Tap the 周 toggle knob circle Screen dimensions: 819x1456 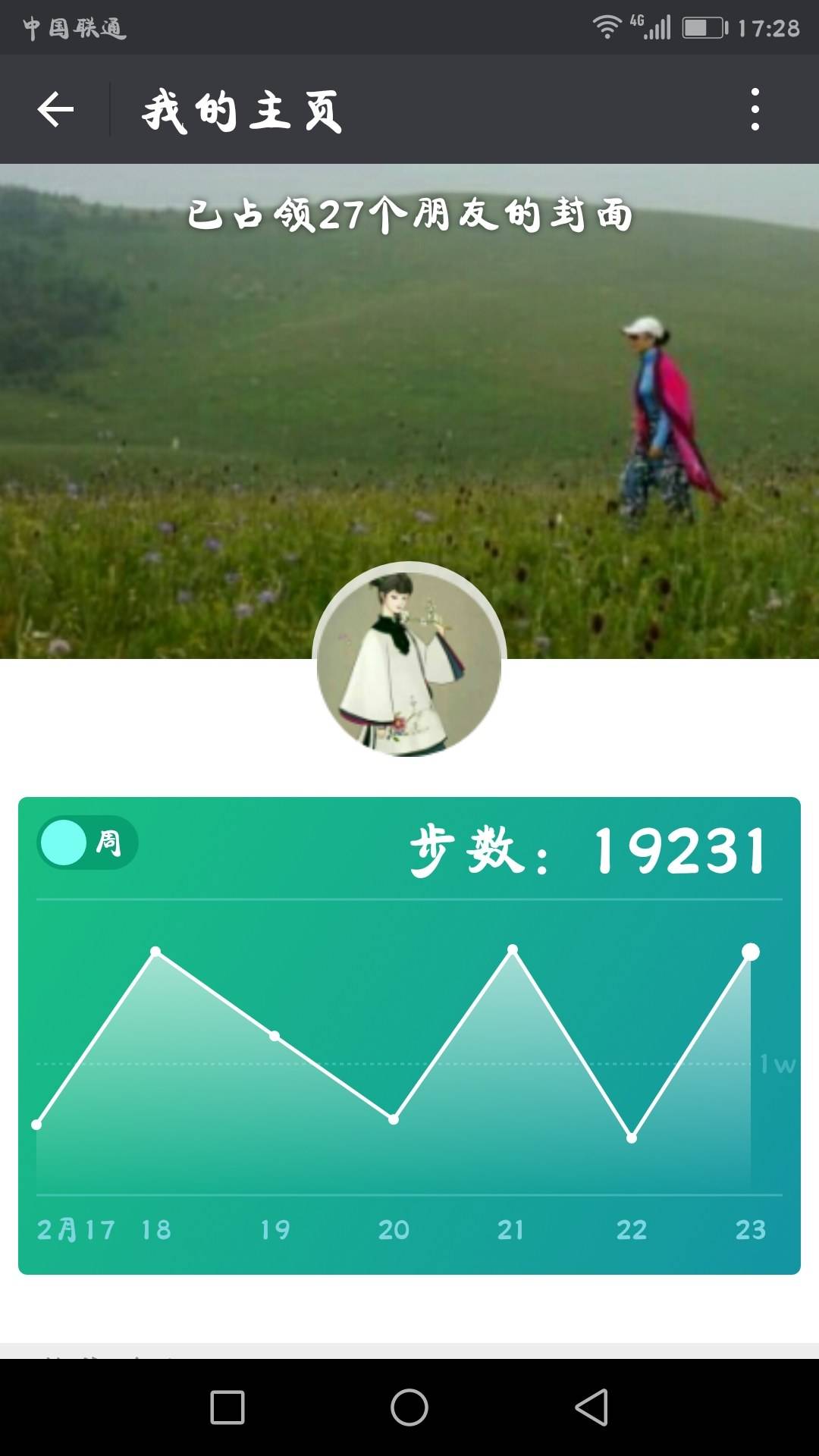(x=64, y=842)
